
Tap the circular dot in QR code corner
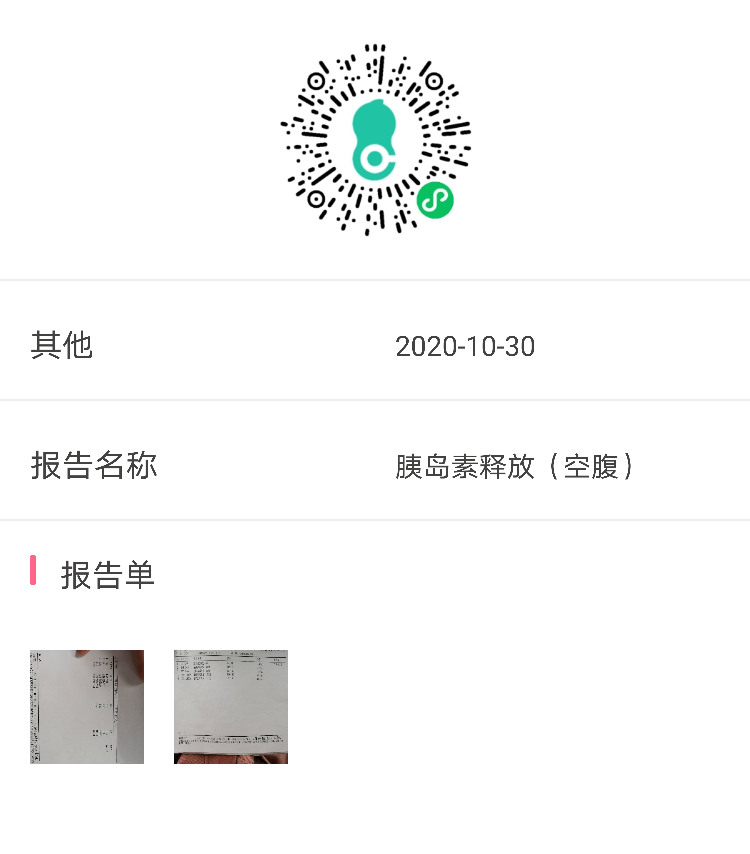[318, 82]
